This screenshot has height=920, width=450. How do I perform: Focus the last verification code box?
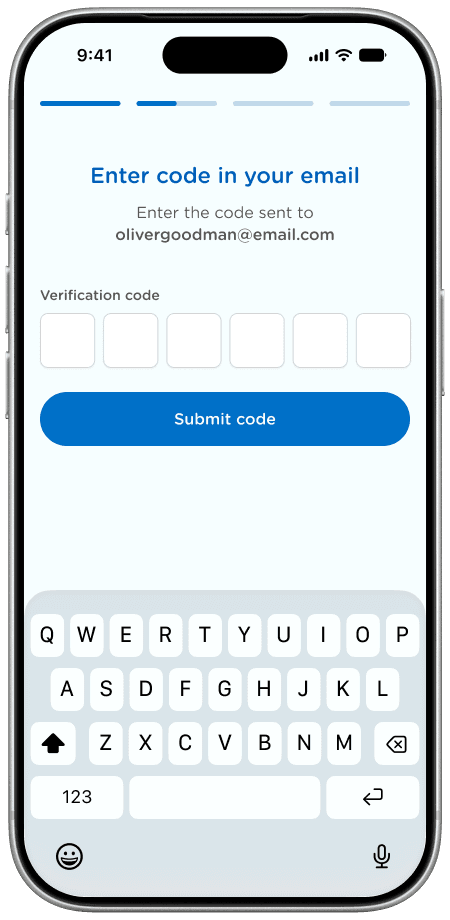pos(383,340)
